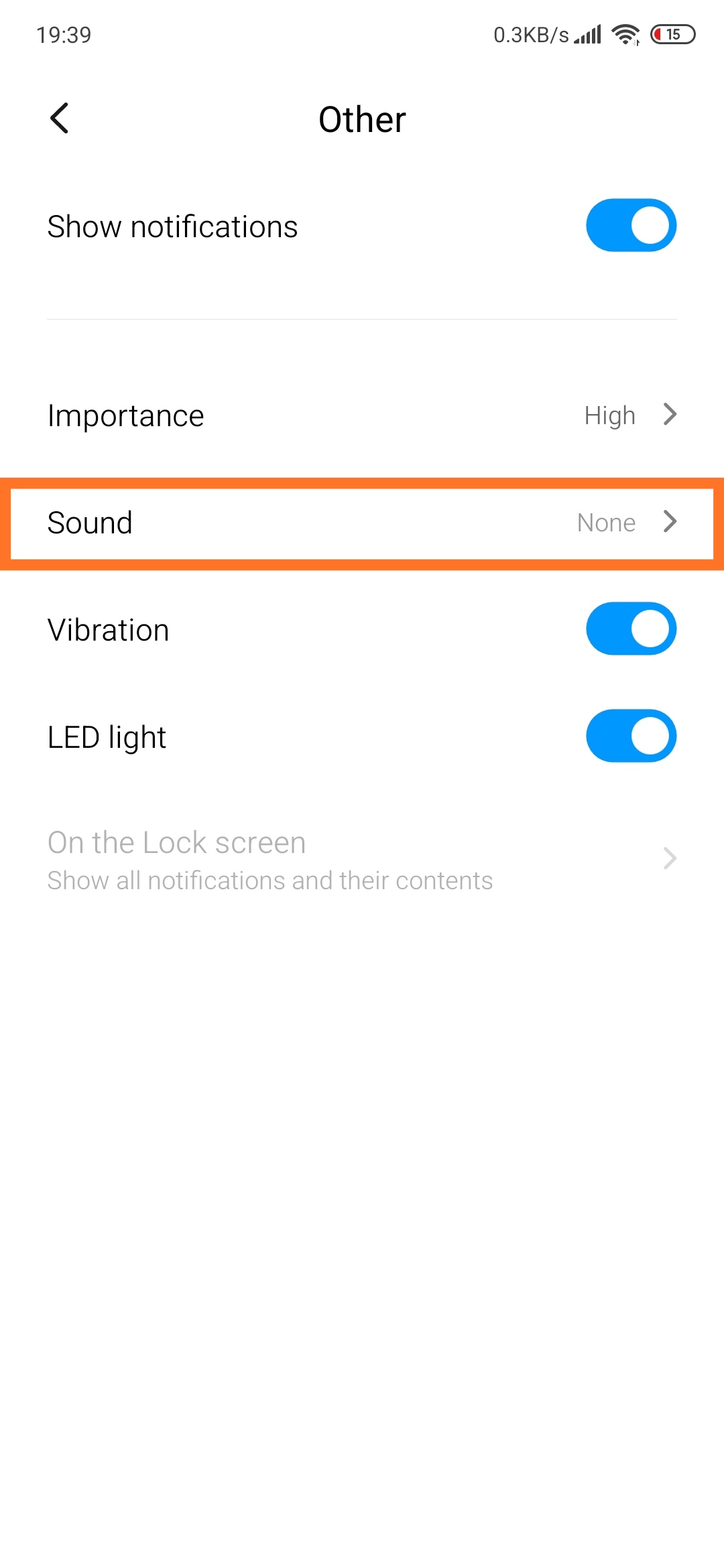Turn off Show notifications switch
724x1568 pixels.
pyautogui.click(x=631, y=225)
